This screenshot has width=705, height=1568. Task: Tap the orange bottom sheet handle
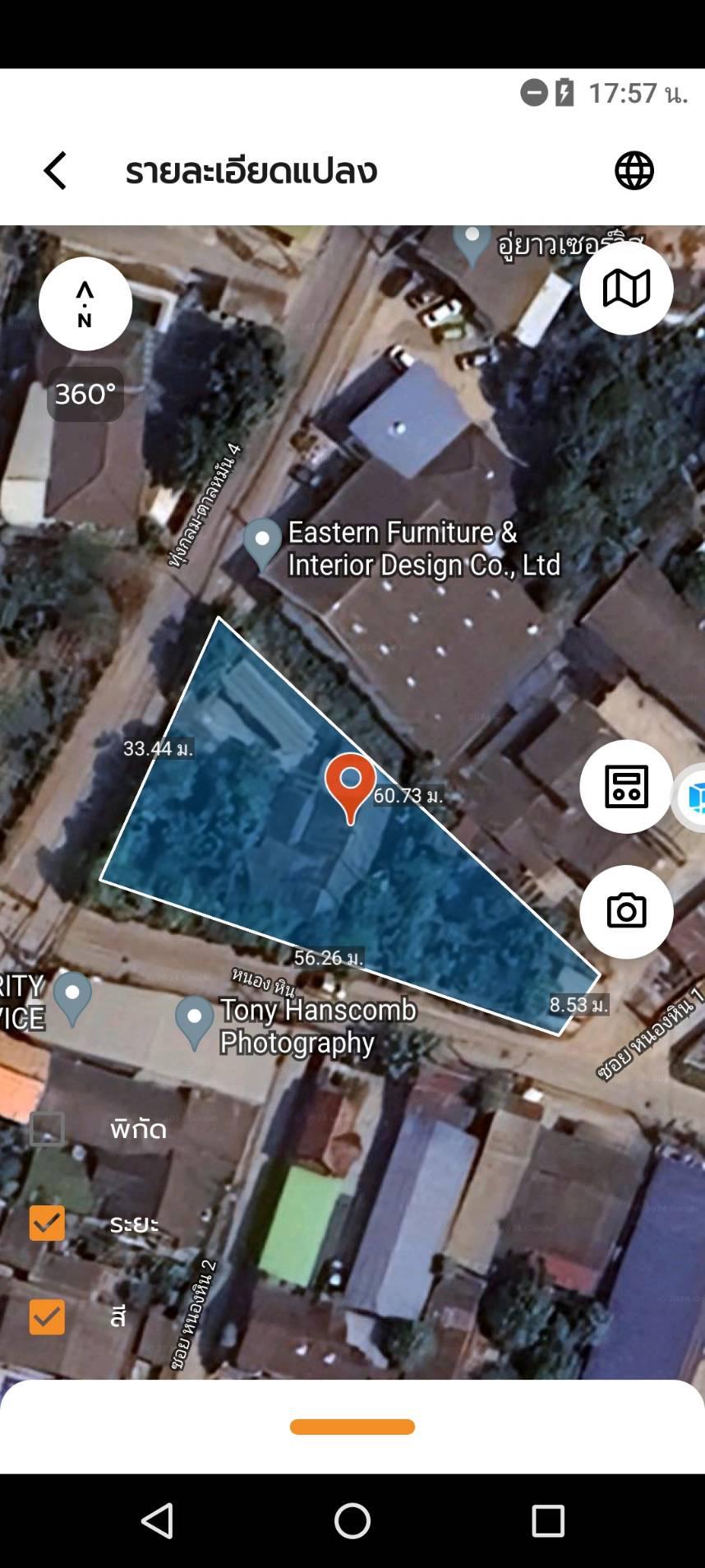352,1427
